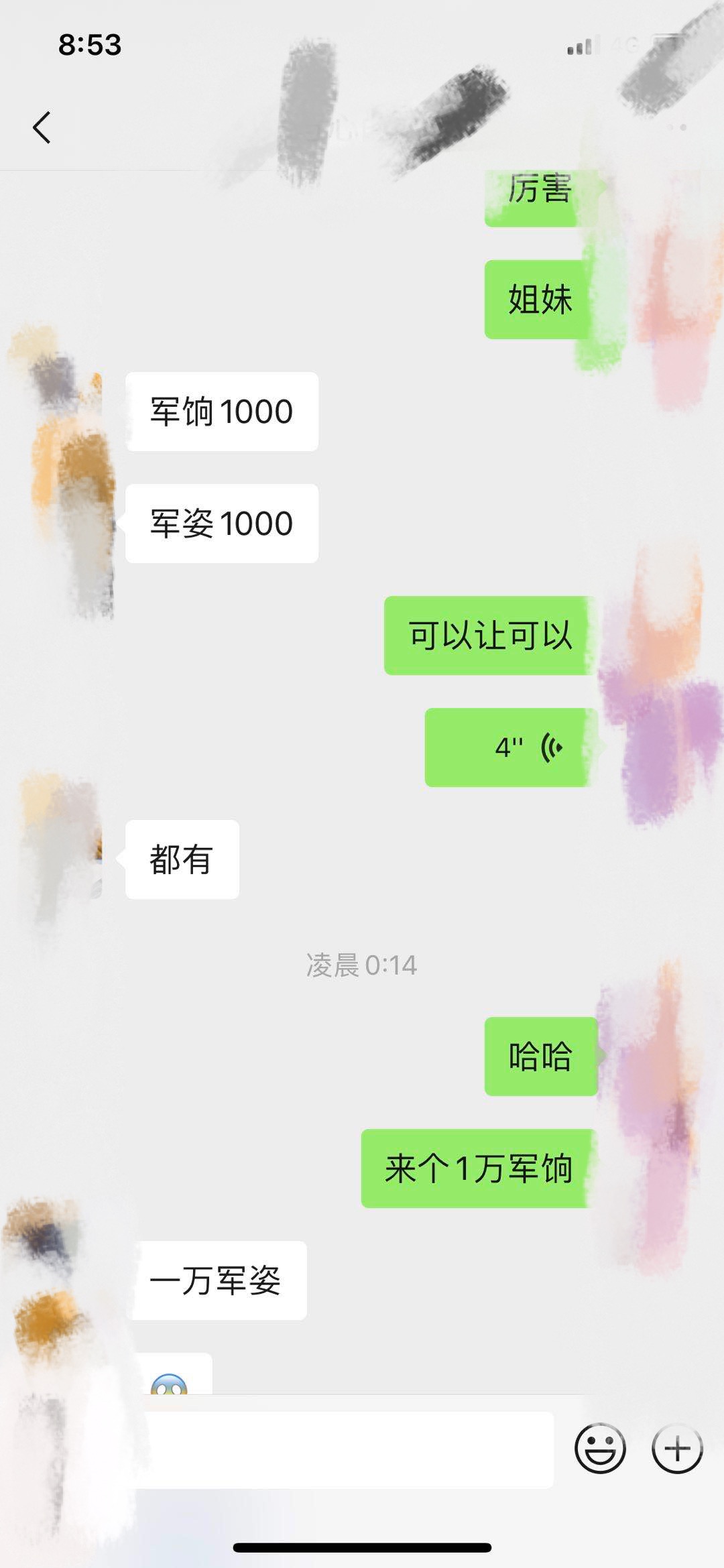The width and height of the screenshot is (724, 1568).
Task: Play the 4-second voice message
Action: 511,747
